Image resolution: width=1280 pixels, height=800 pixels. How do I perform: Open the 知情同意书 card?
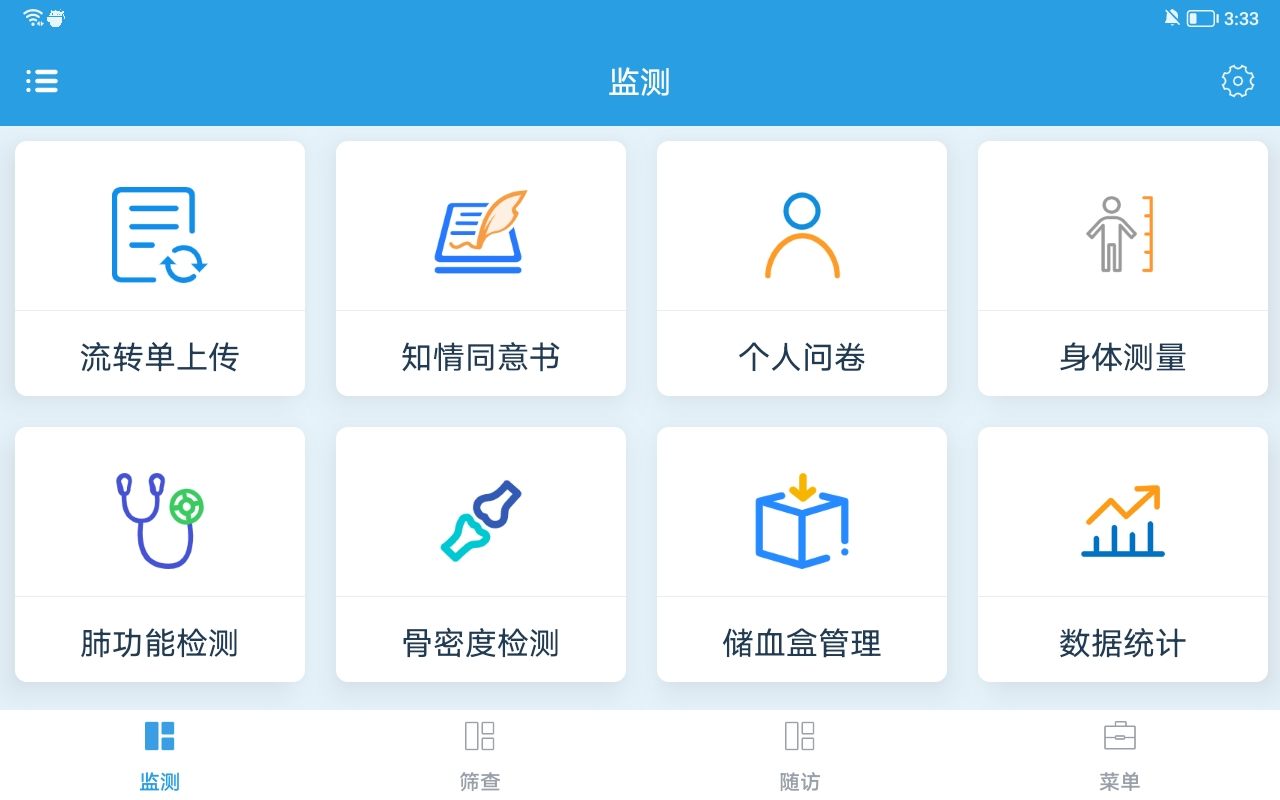(481, 268)
